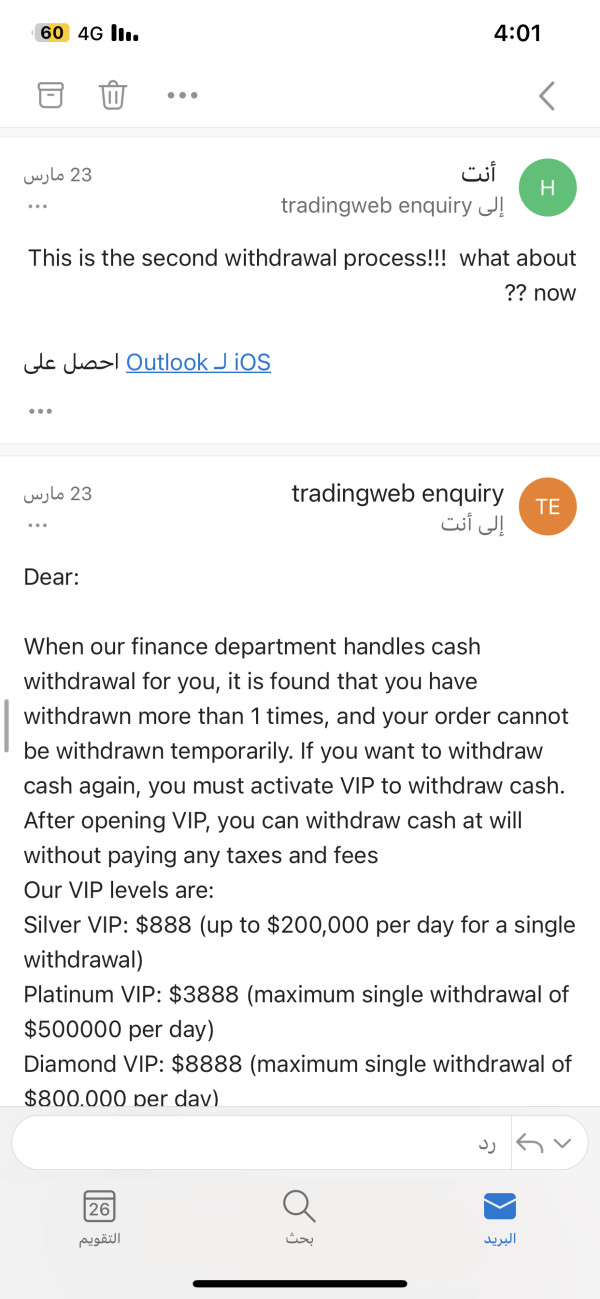
Task: Go back using the top chevron
Action: (x=546, y=96)
